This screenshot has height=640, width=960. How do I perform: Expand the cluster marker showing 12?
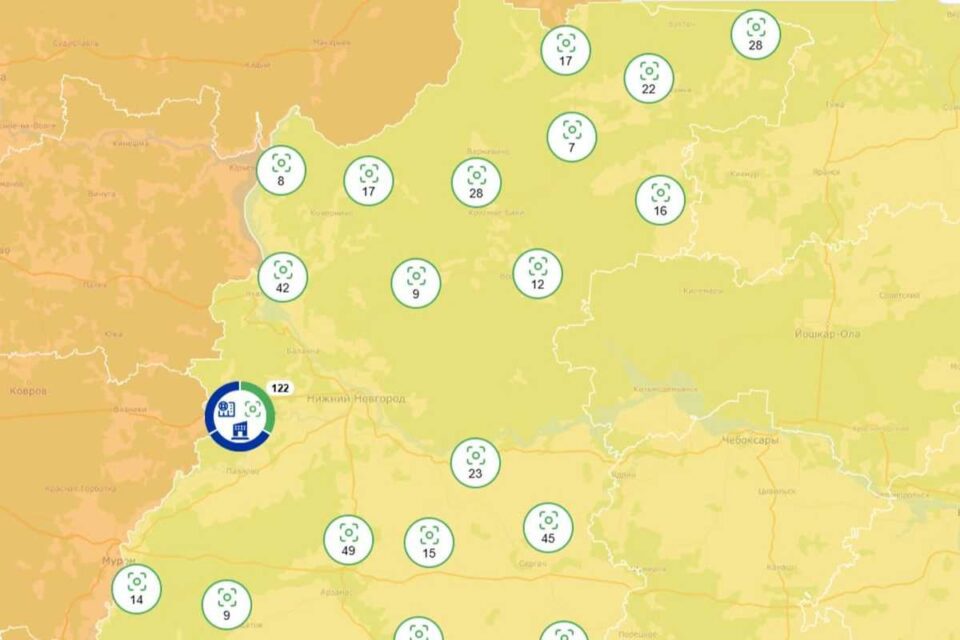click(x=538, y=274)
